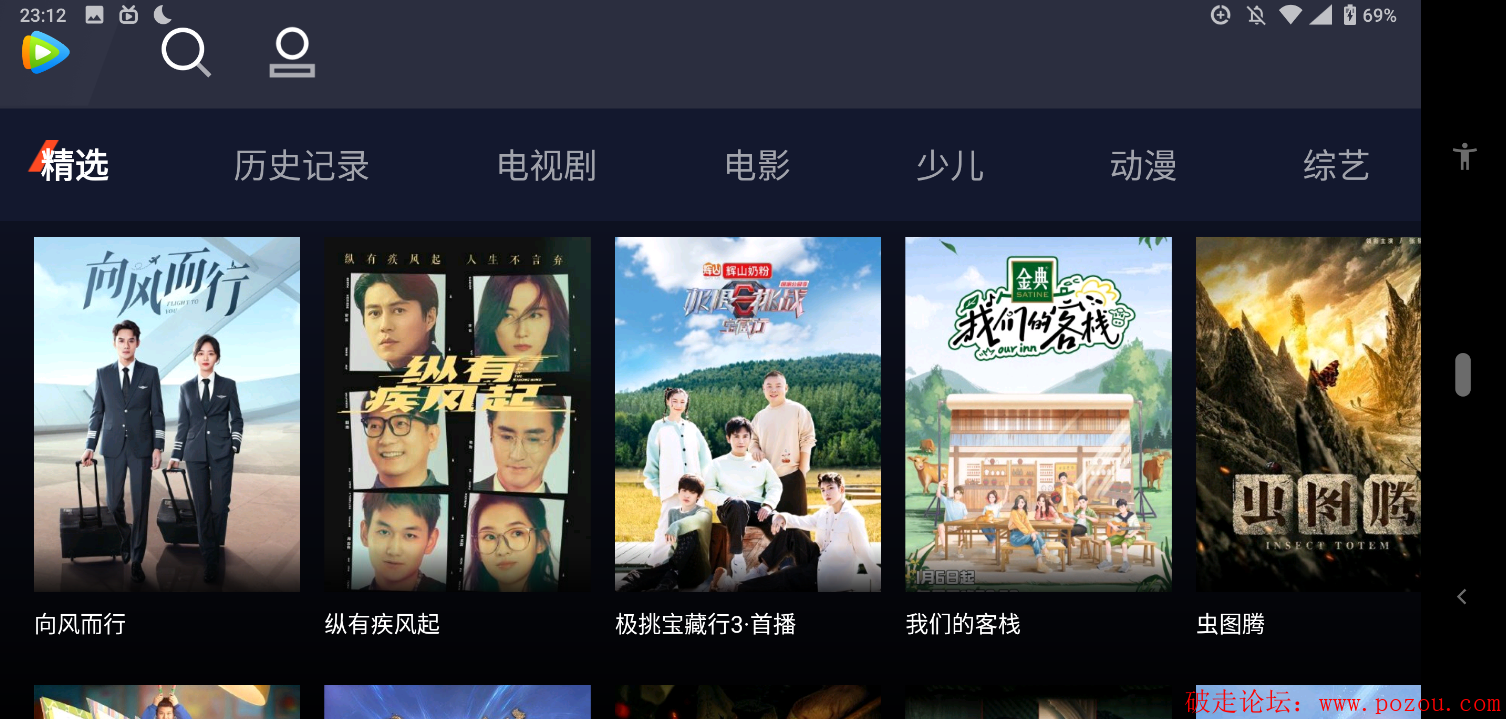Open the 向风而行 show poster
Image resolution: width=1506 pixels, height=719 pixels.
tap(167, 414)
